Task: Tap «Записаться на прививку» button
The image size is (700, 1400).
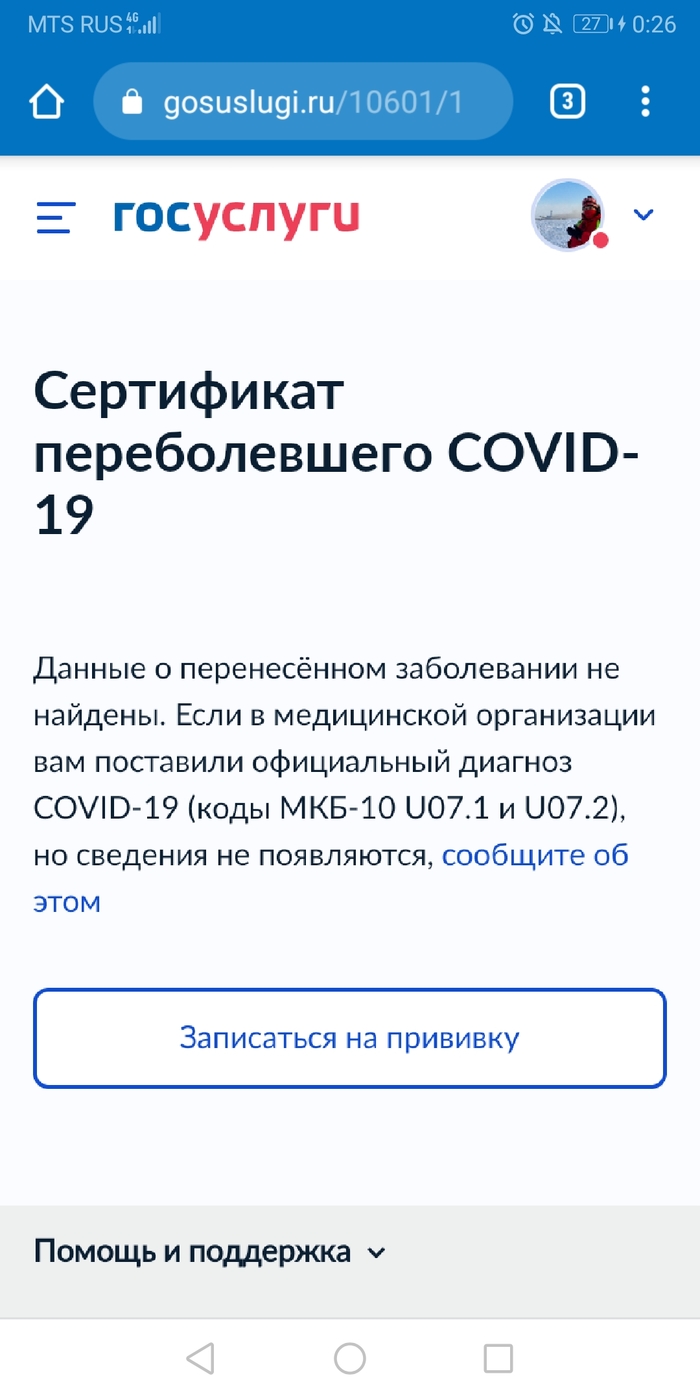Action: click(x=350, y=1038)
